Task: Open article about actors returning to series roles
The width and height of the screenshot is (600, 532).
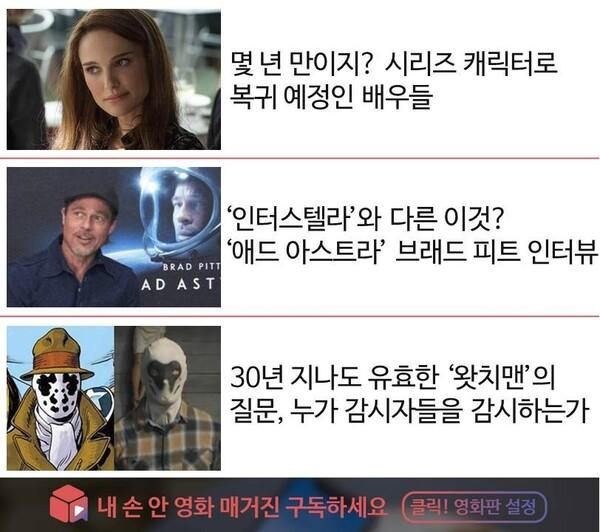Action: pyautogui.click(x=392, y=81)
